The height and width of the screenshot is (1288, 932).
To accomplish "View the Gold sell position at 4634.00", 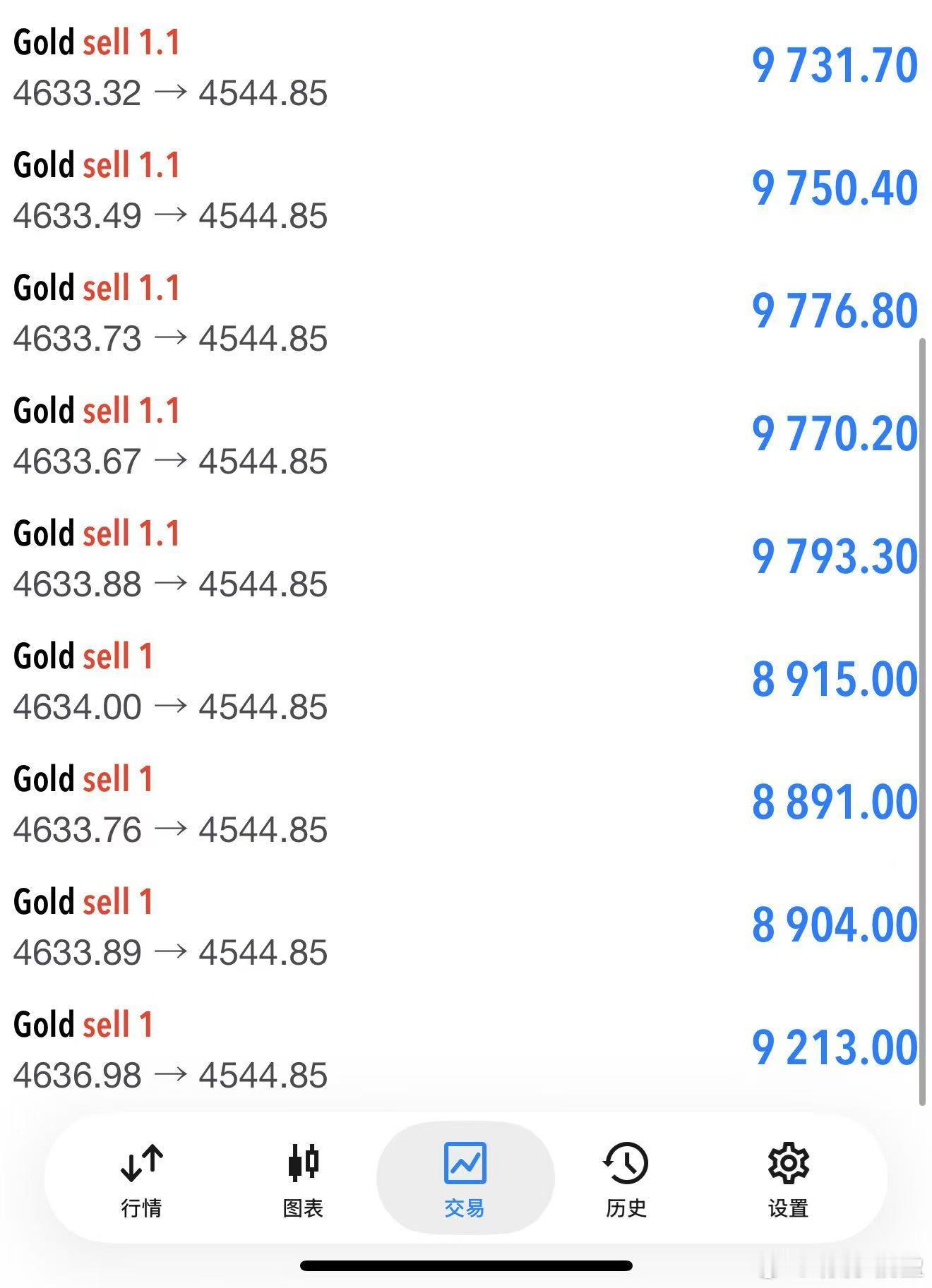I will click(466, 682).
